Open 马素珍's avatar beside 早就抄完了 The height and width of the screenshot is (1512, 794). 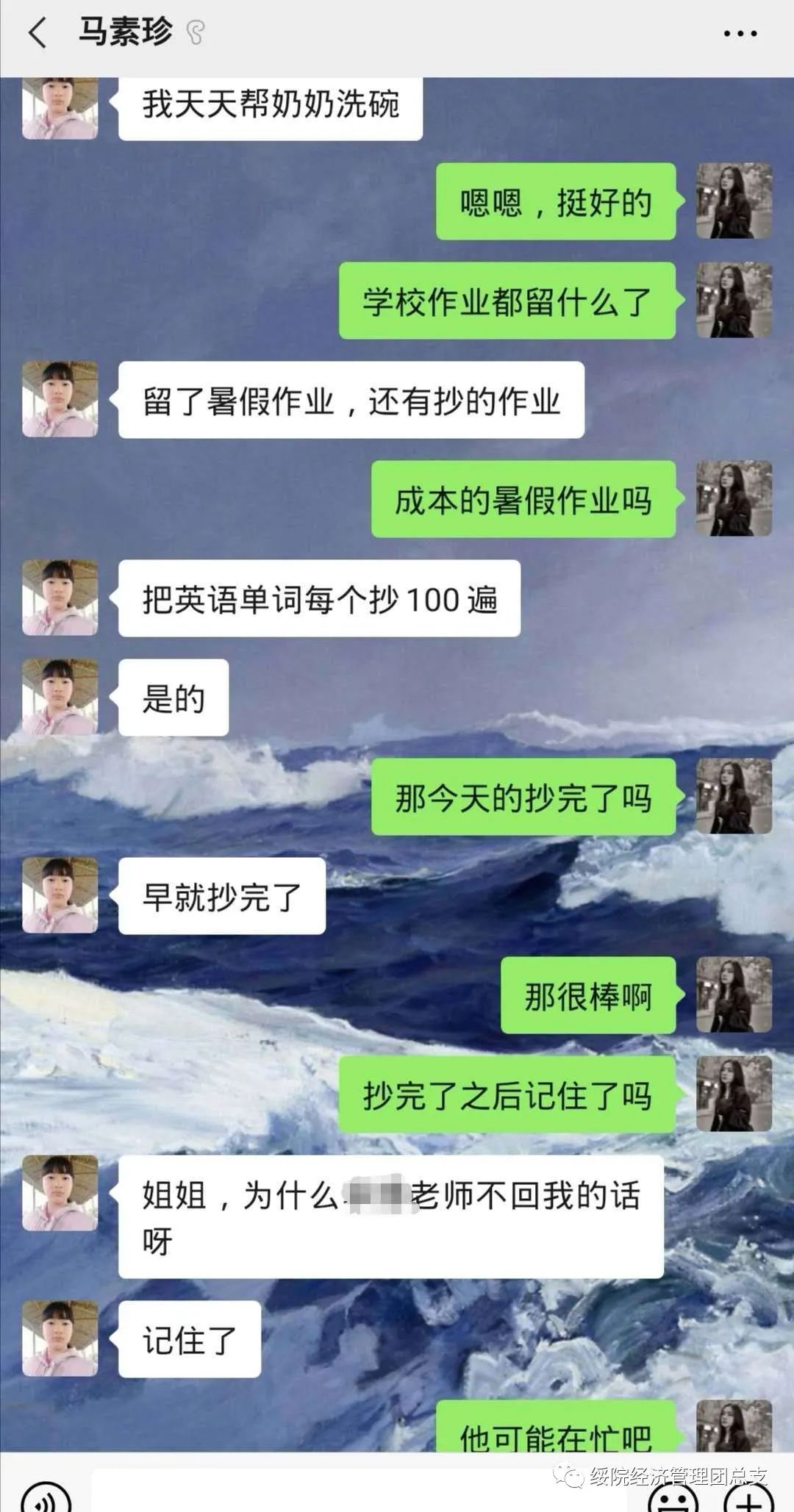point(60,895)
